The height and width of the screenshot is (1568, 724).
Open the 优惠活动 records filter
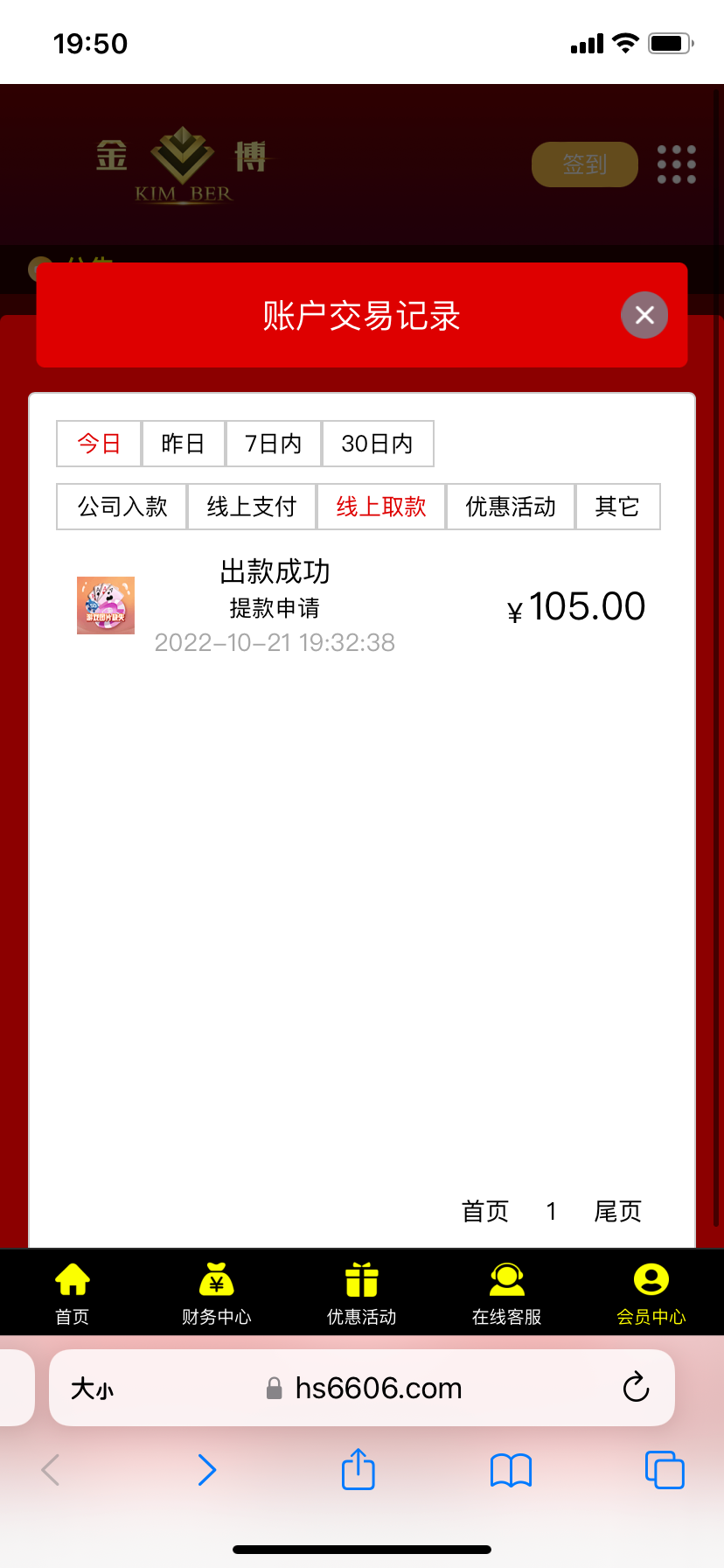coord(511,507)
